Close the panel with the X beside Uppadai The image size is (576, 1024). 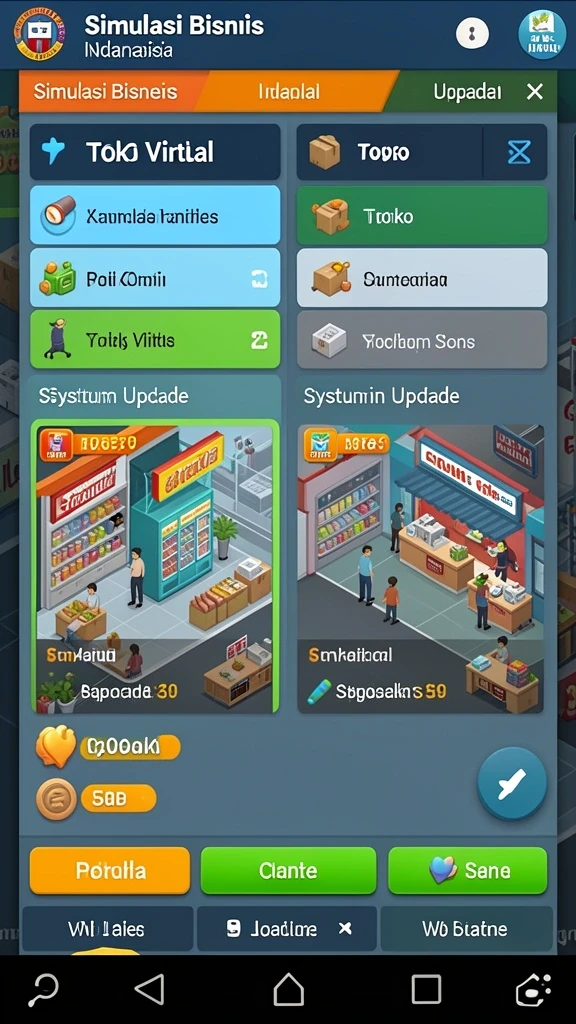tap(534, 91)
